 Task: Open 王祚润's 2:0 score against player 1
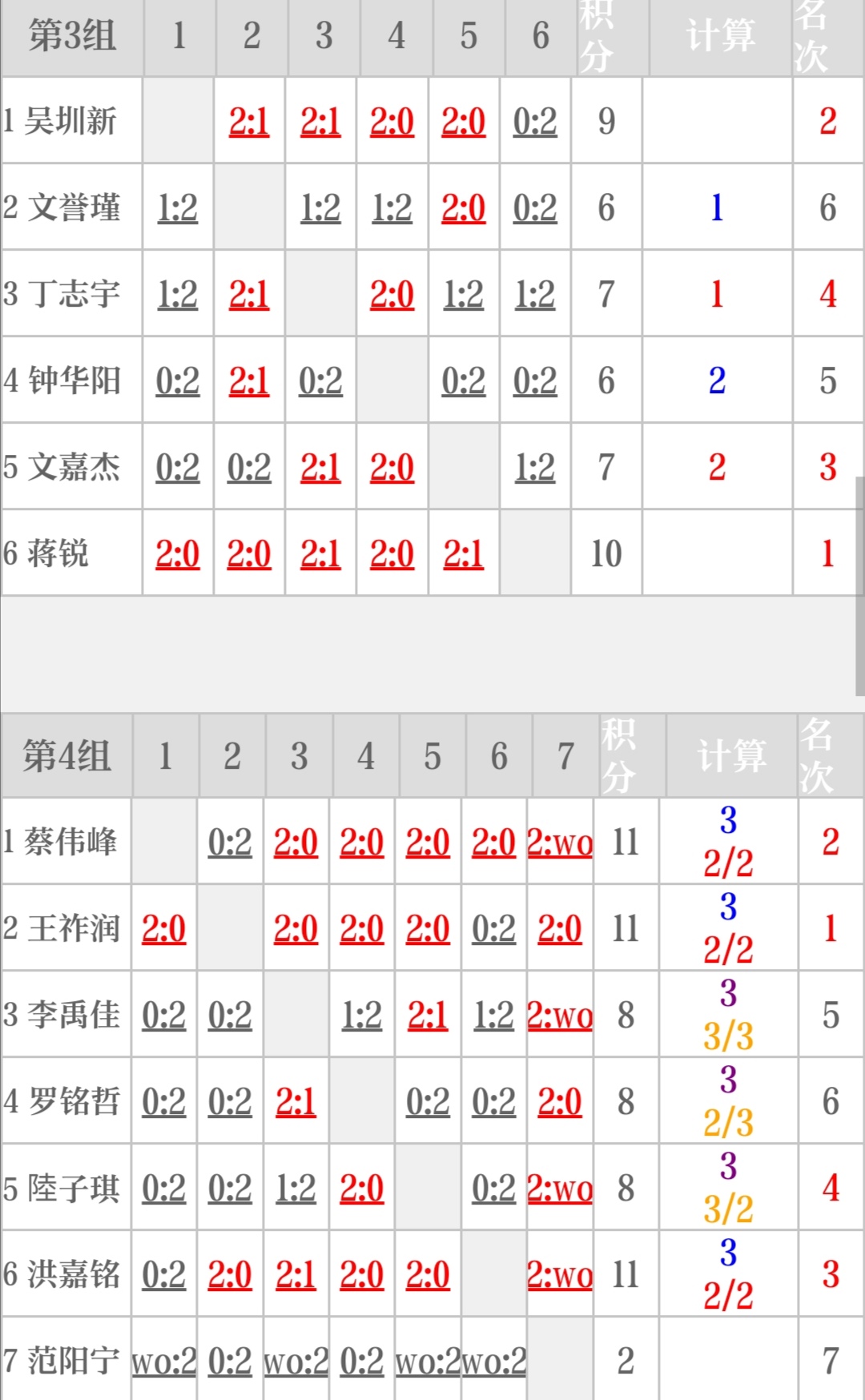[x=163, y=930]
